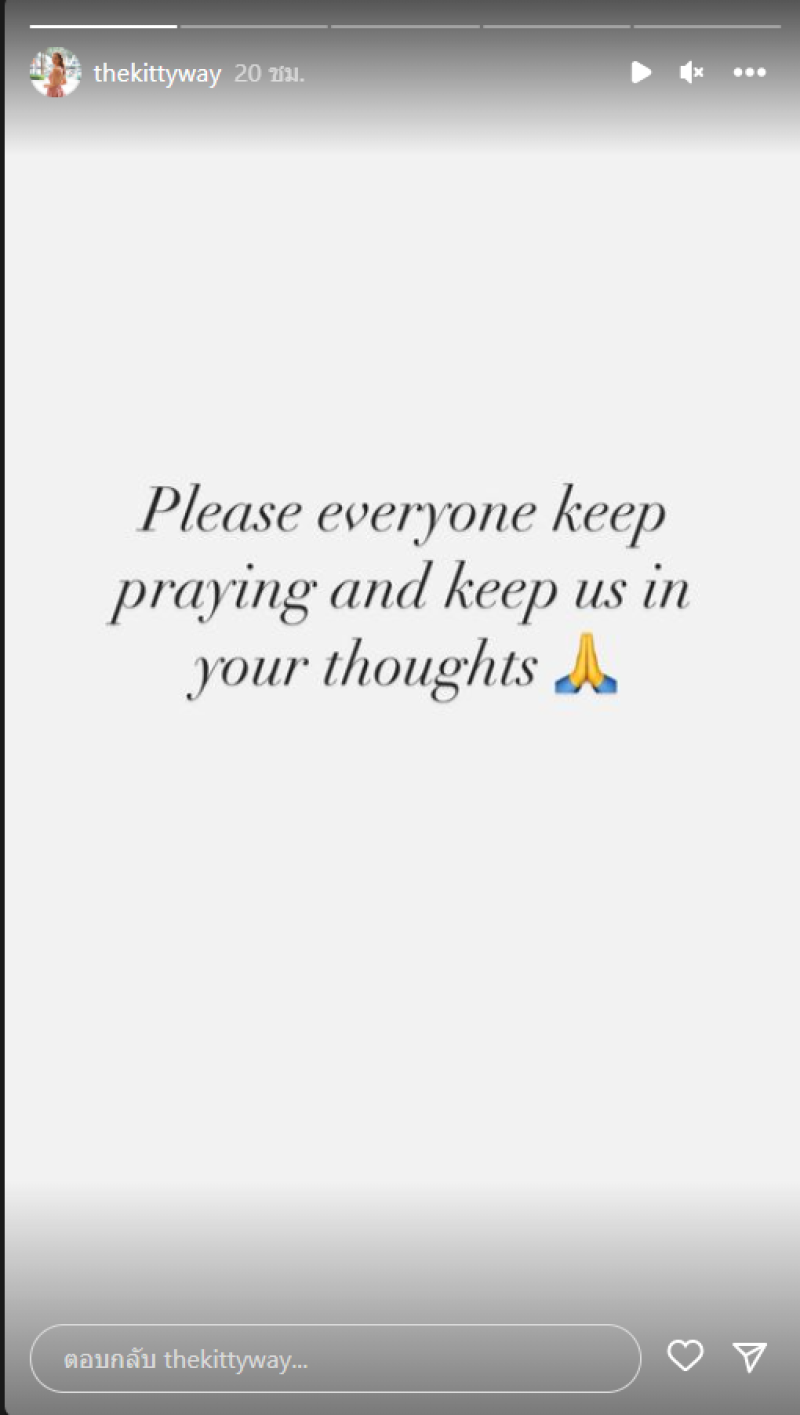Unmute the story audio
Image resolution: width=800 pixels, height=1415 pixels.
(692, 72)
